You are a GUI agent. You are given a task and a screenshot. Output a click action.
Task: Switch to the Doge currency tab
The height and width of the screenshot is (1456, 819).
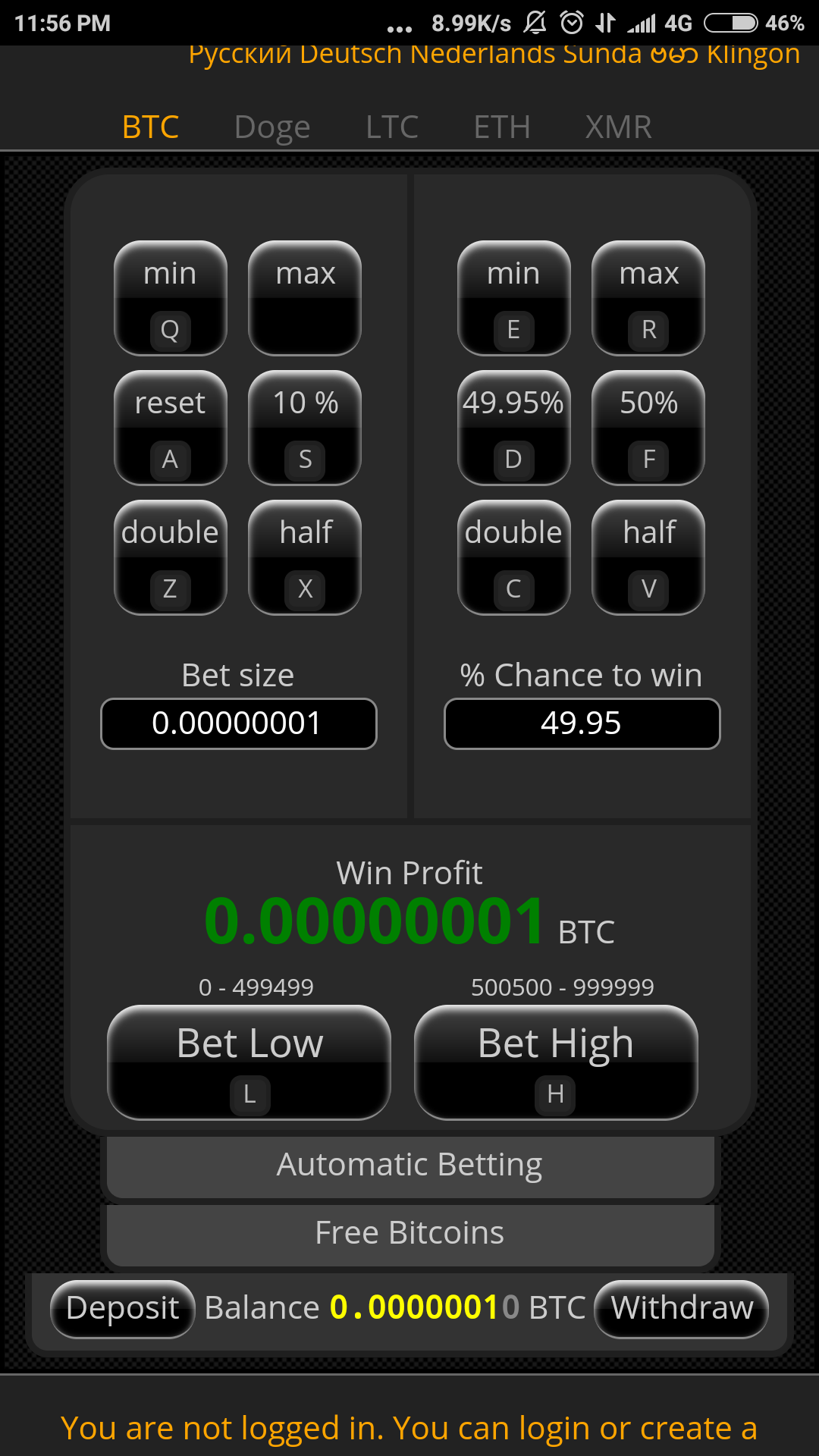click(x=272, y=127)
